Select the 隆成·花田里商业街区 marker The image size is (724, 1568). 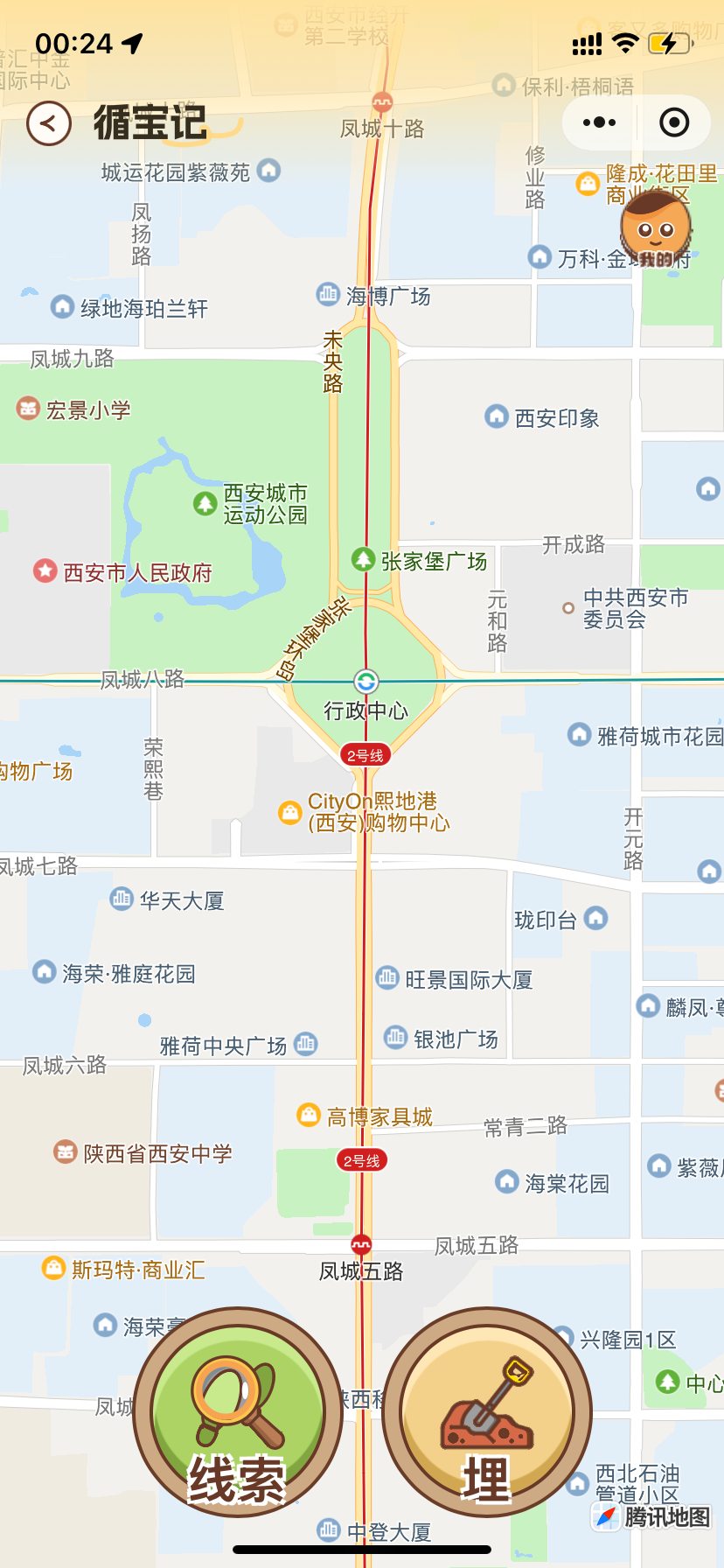pos(588,184)
